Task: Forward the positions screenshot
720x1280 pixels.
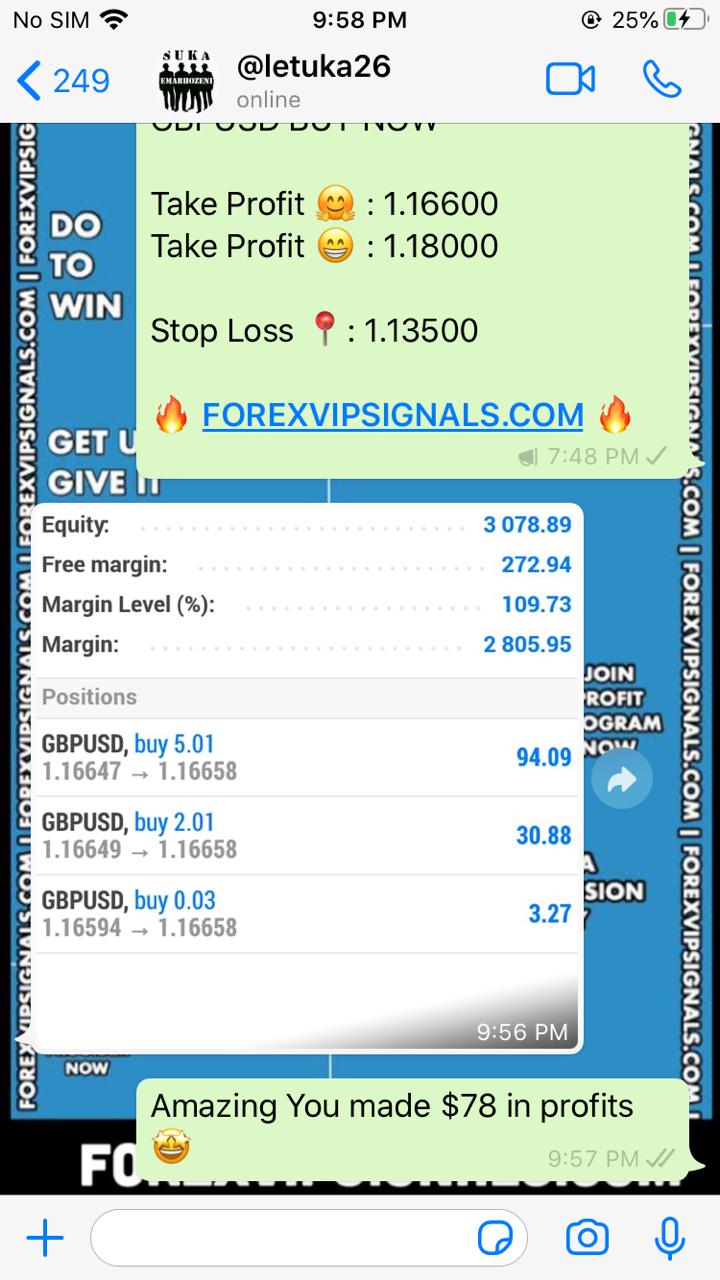Action: pyautogui.click(x=621, y=780)
